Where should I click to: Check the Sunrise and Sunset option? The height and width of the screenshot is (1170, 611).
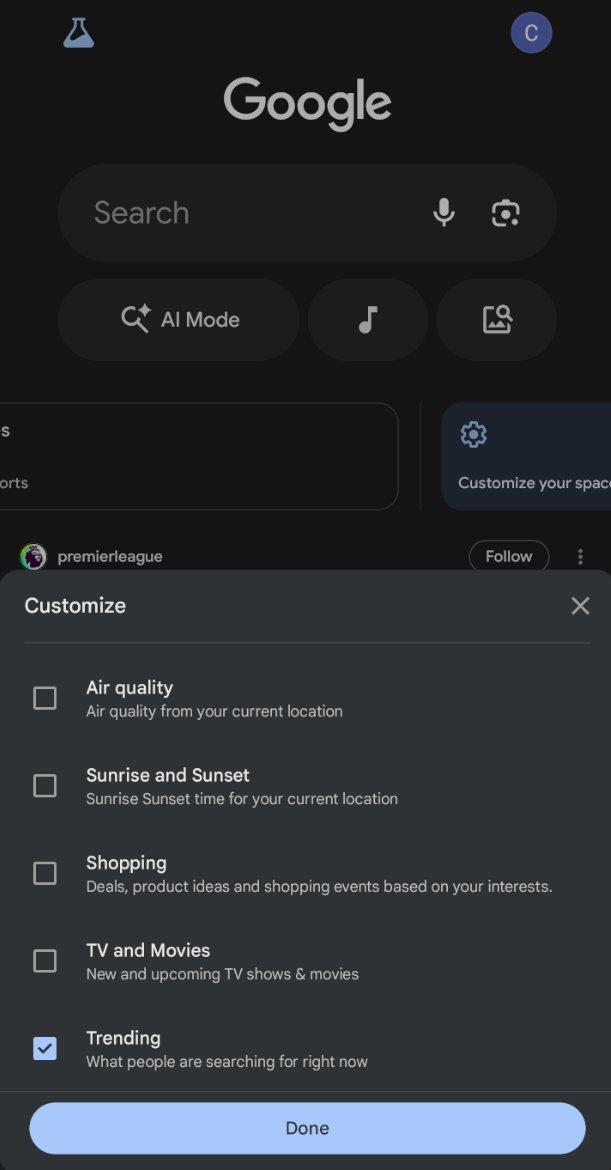[45, 786]
